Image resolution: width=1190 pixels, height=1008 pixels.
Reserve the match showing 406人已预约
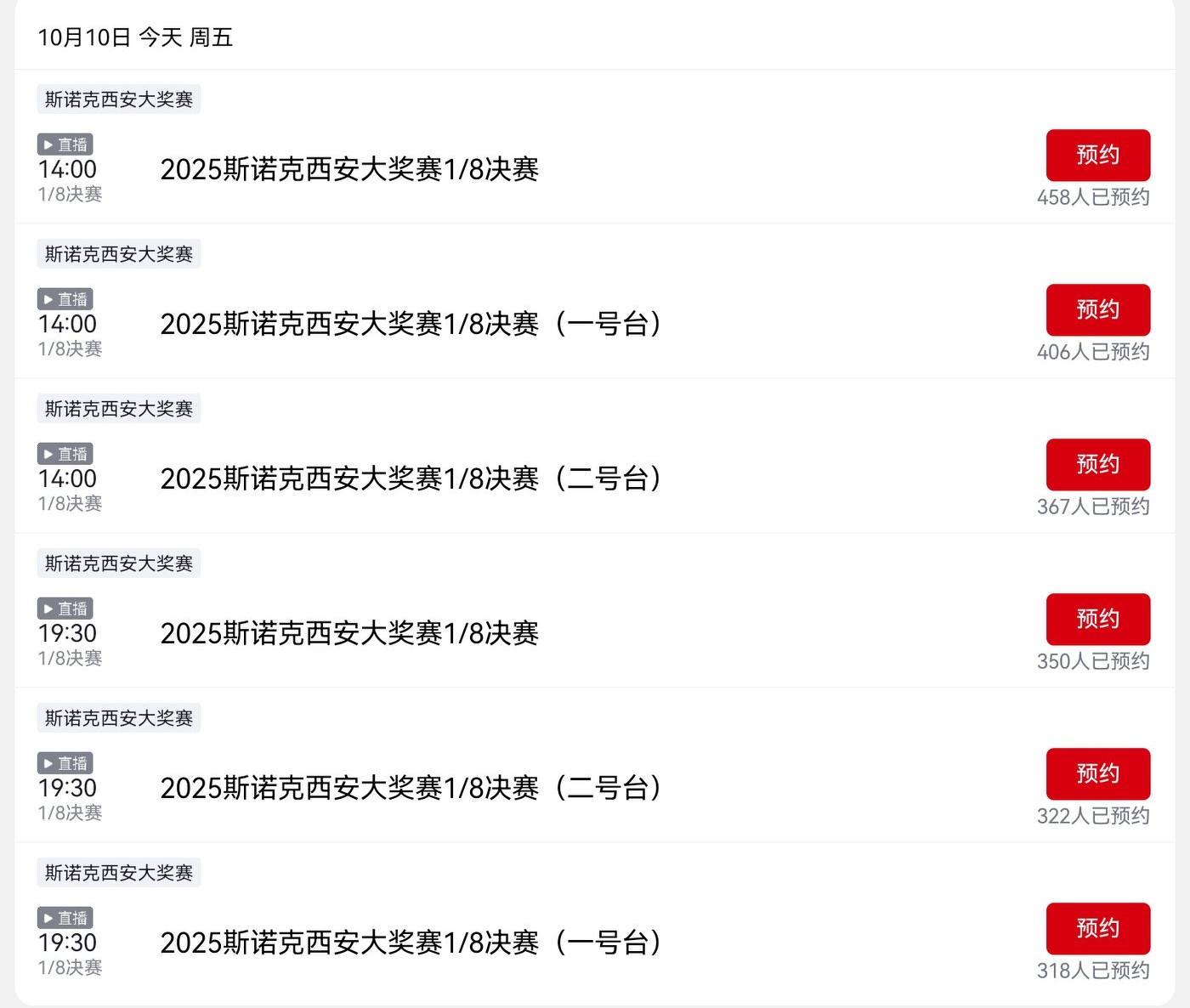[1097, 310]
